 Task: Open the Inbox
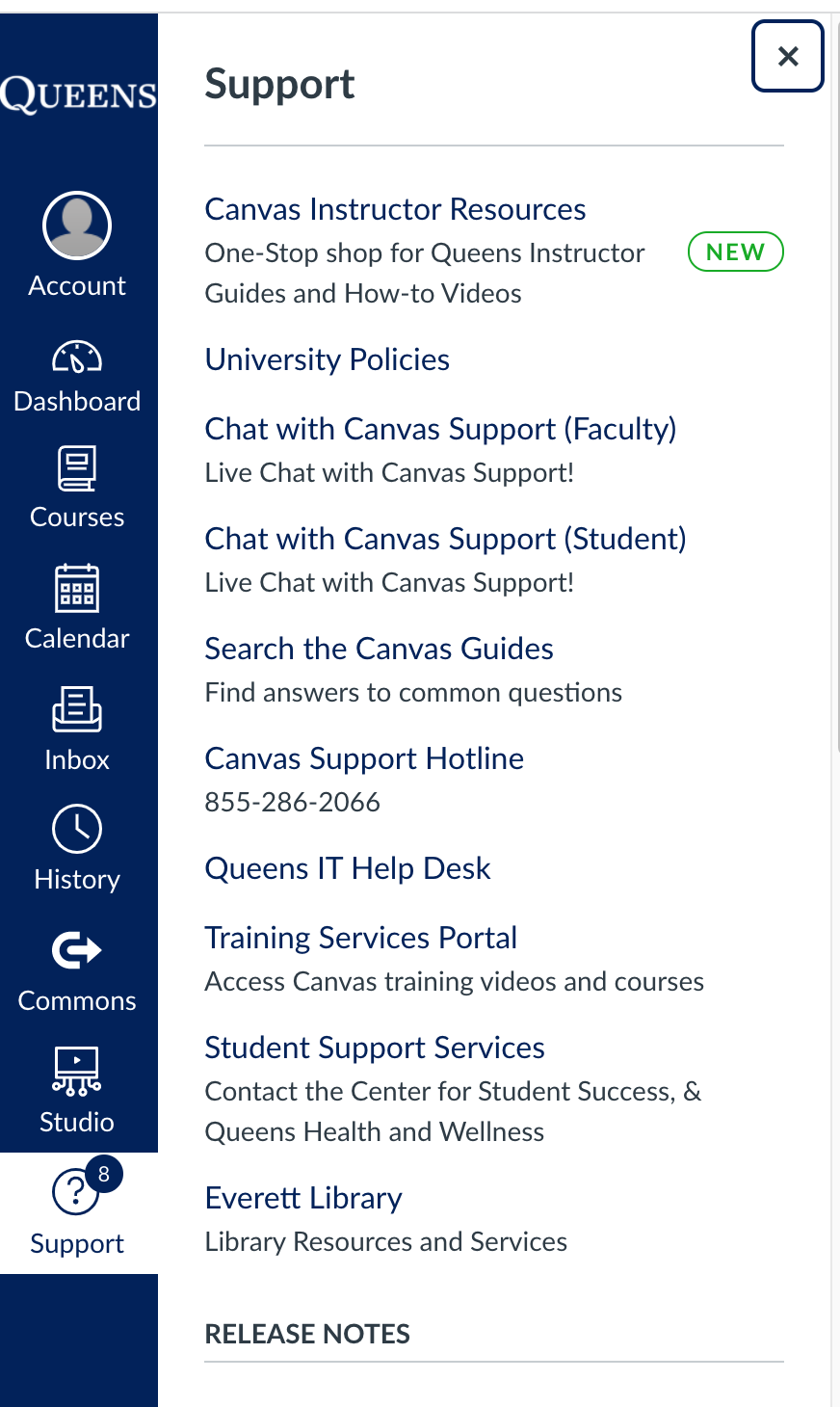77,730
